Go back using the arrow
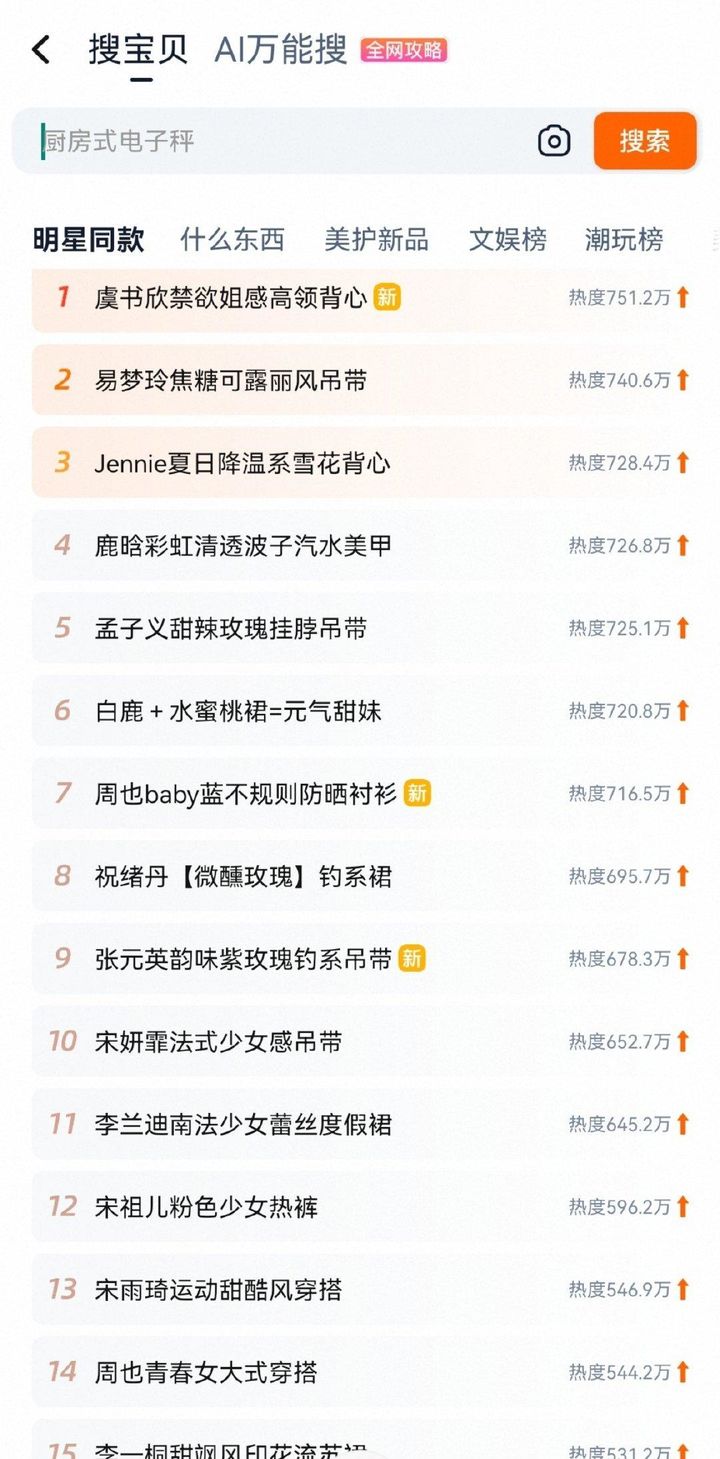The width and height of the screenshot is (720, 1459). pos(41,49)
